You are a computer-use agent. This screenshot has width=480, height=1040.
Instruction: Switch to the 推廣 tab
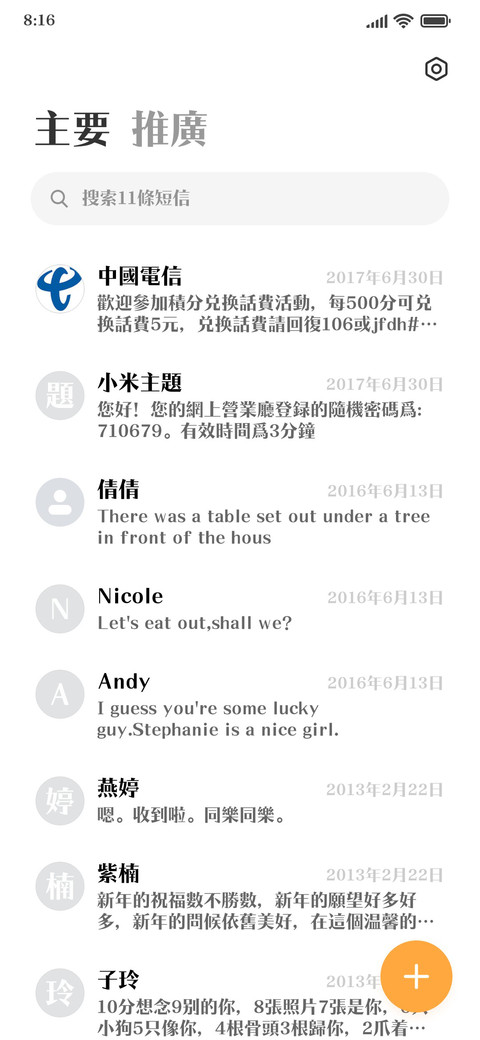(x=170, y=129)
